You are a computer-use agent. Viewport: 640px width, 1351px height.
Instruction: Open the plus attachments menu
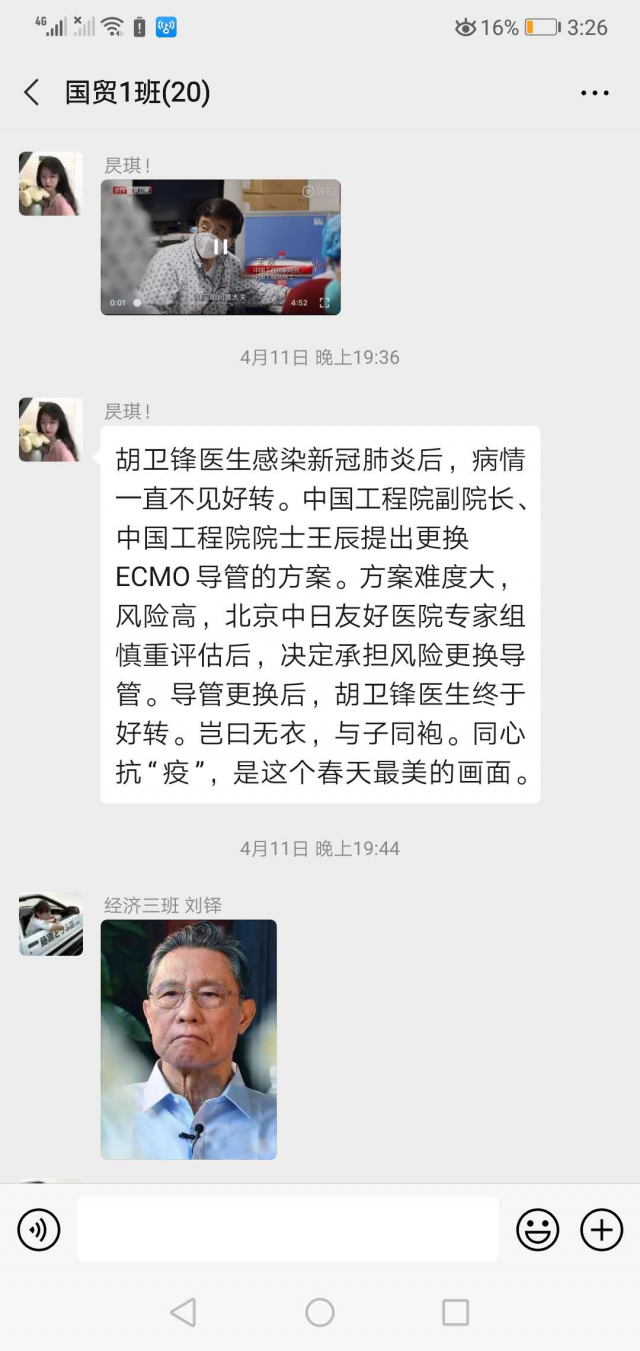(x=601, y=1229)
